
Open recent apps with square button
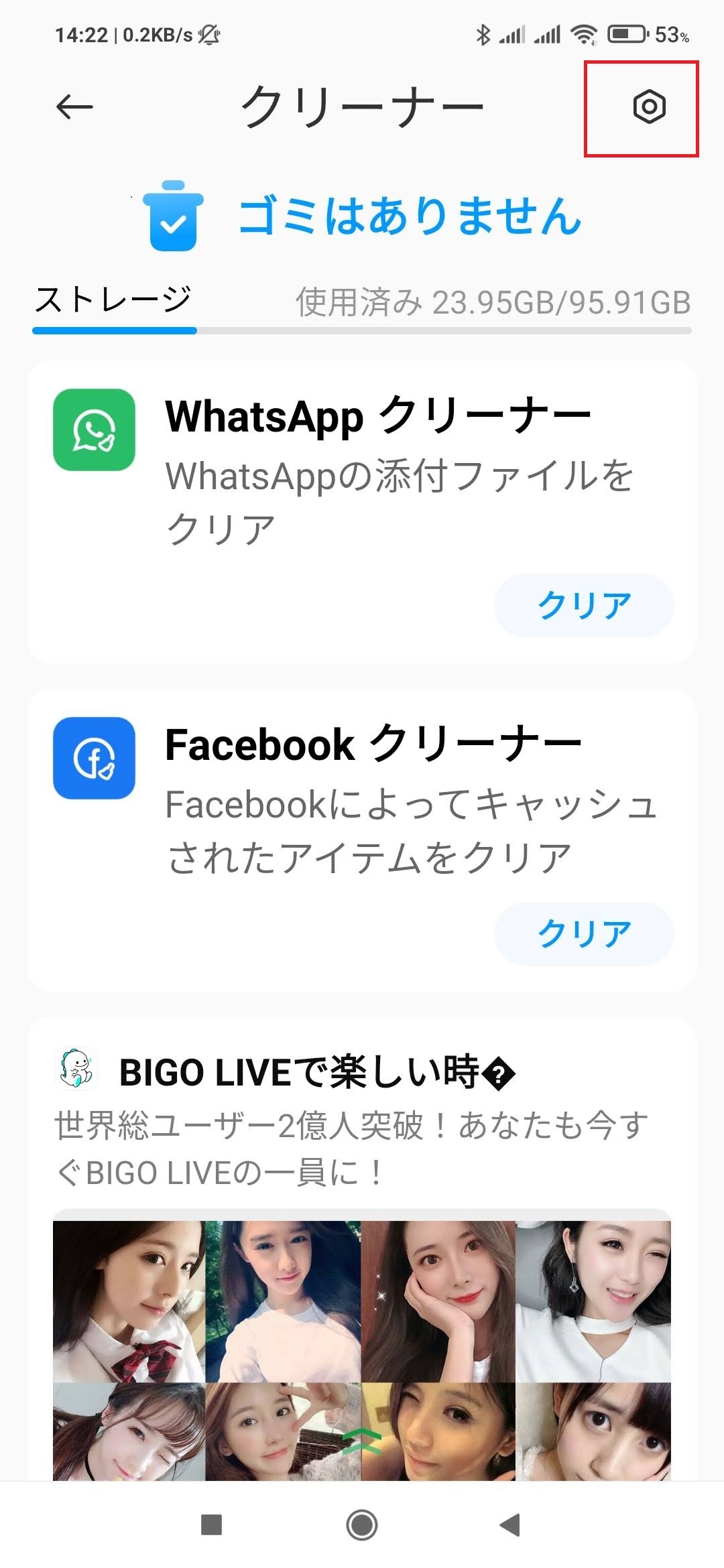click(x=212, y=1525)
